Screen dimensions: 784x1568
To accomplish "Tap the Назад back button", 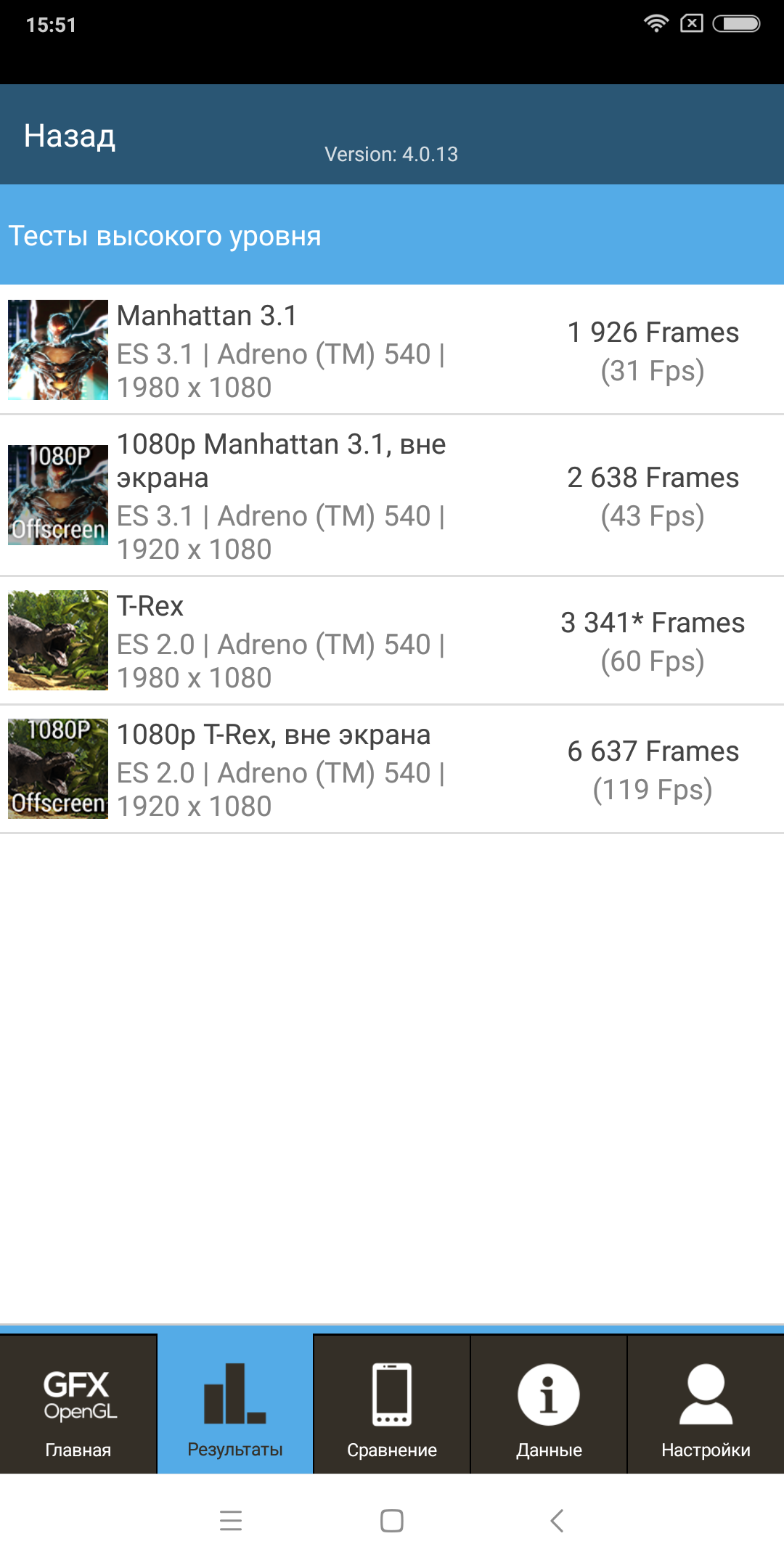I will 70,136.
